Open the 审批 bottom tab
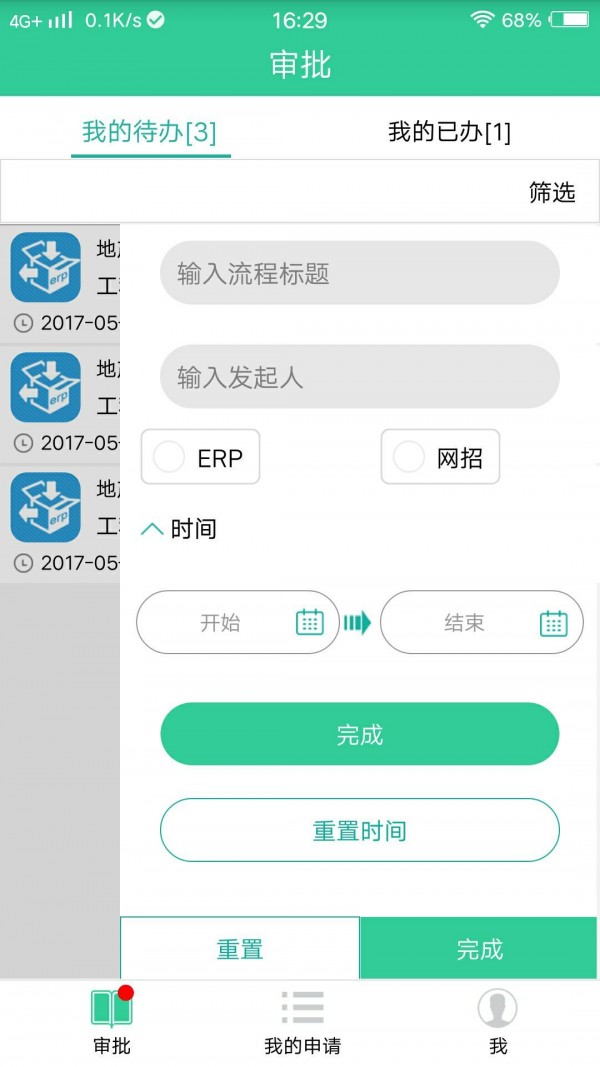Image resolution: width=600 pixels, height=1067 pixels. point(112,1022)
